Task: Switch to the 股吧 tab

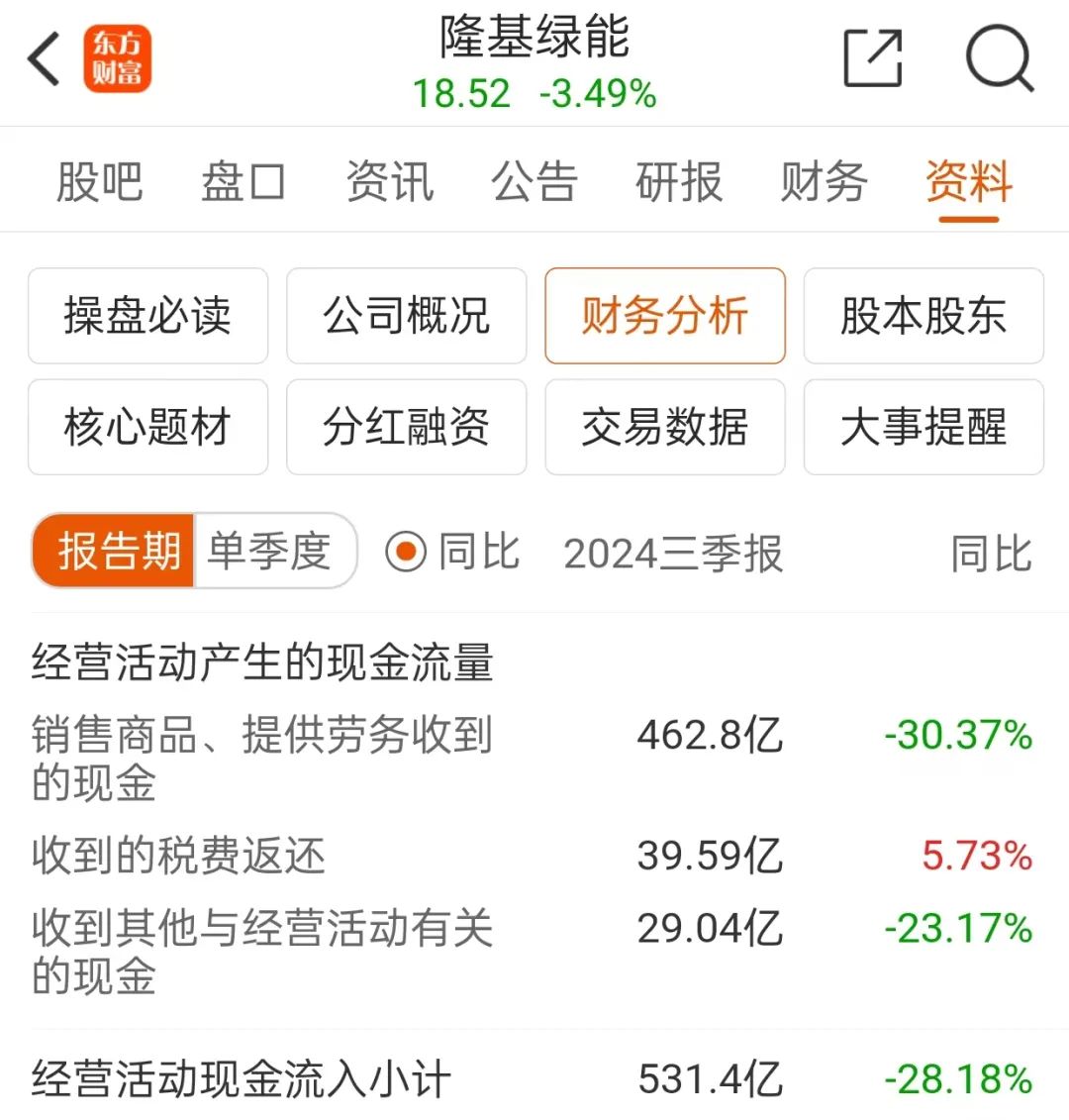Action: [x=99, y=181]
